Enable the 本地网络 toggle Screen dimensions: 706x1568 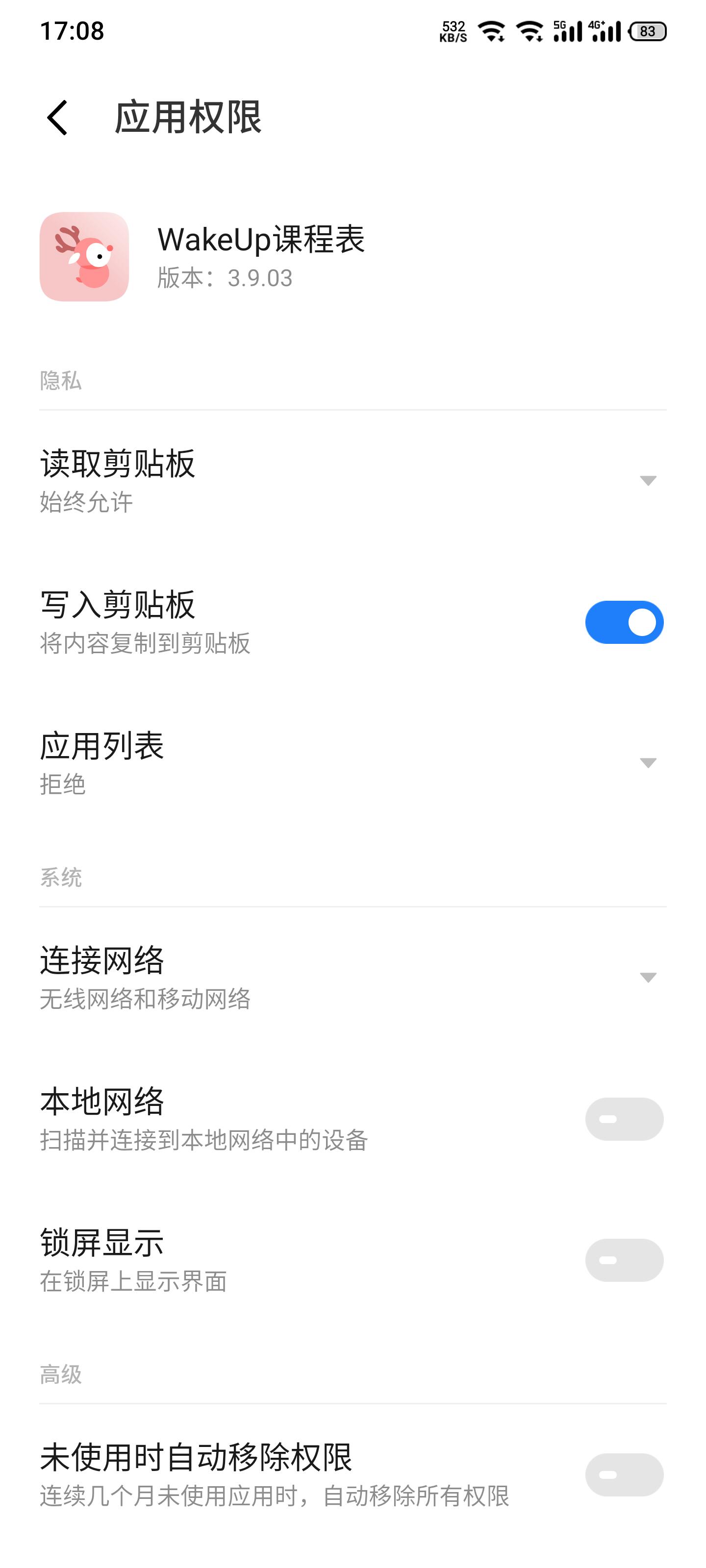[624, 1119]
